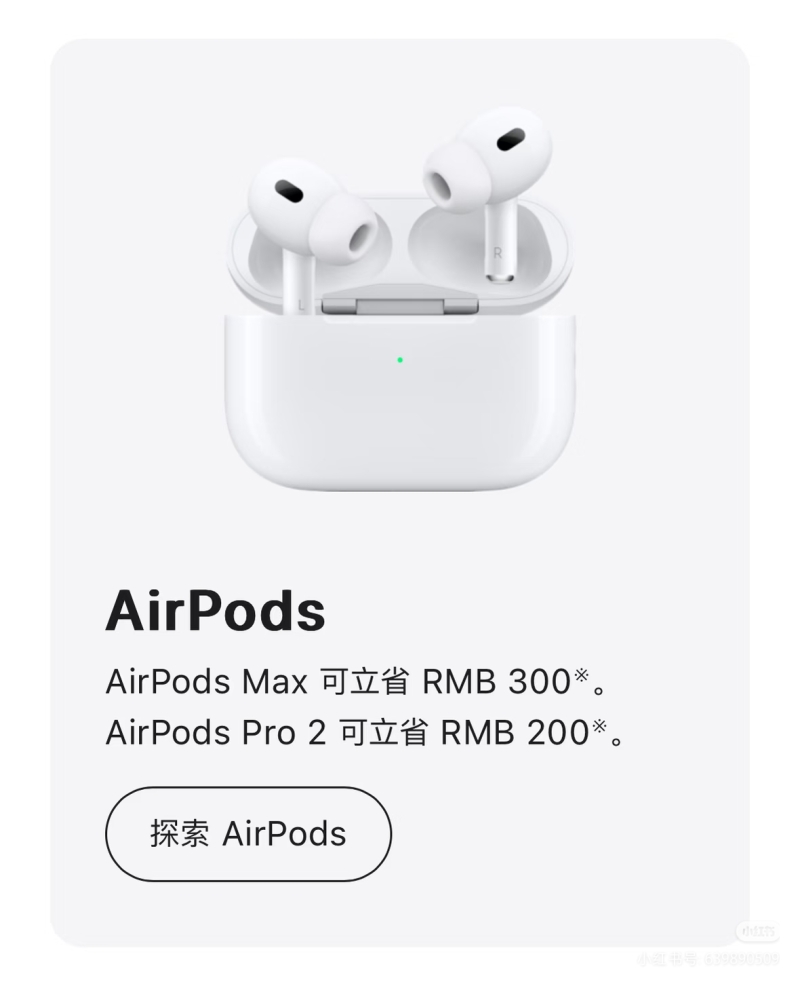
Task: Tap the 探索 AirPods button
Action: pos(248,834)
